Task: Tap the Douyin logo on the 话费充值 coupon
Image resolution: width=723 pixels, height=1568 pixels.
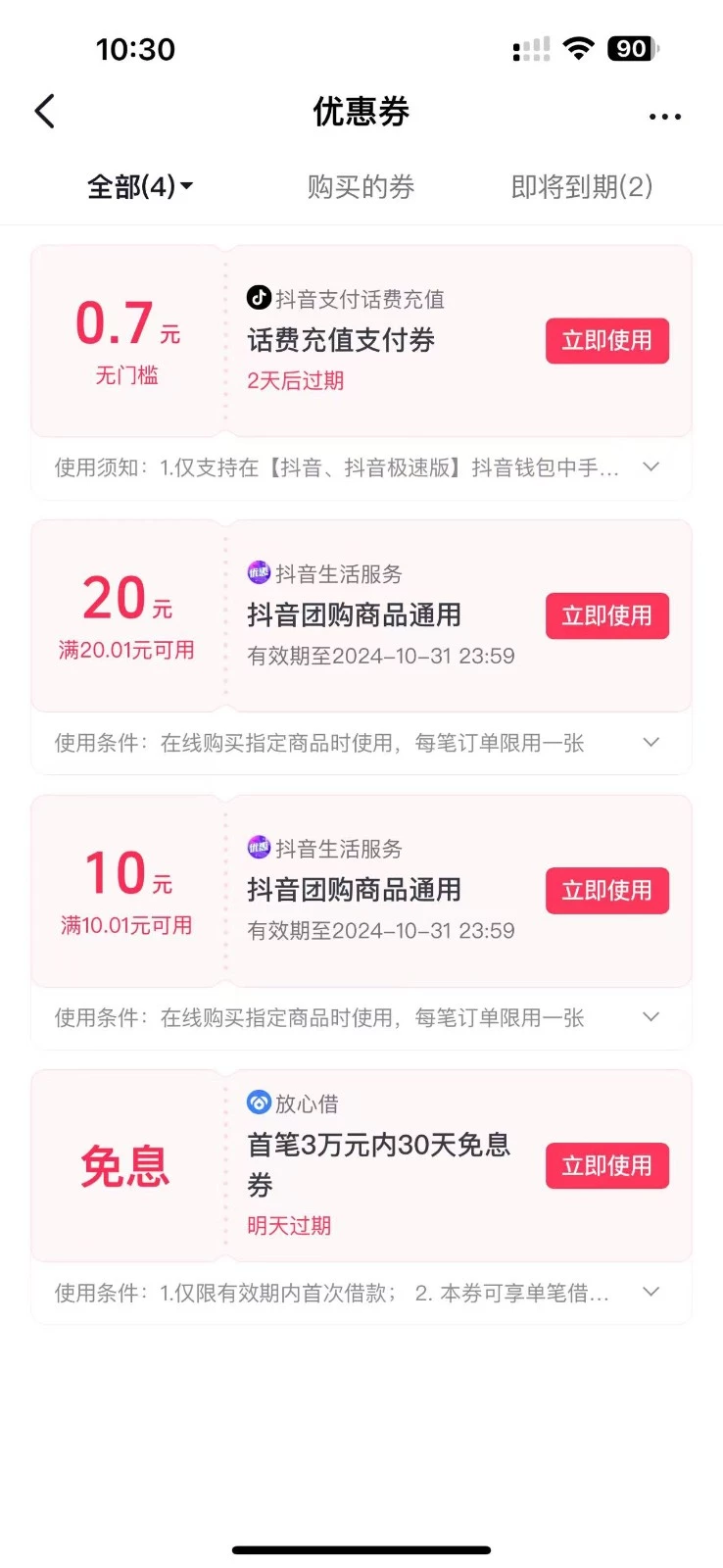Action: click(x=258, y=299)
